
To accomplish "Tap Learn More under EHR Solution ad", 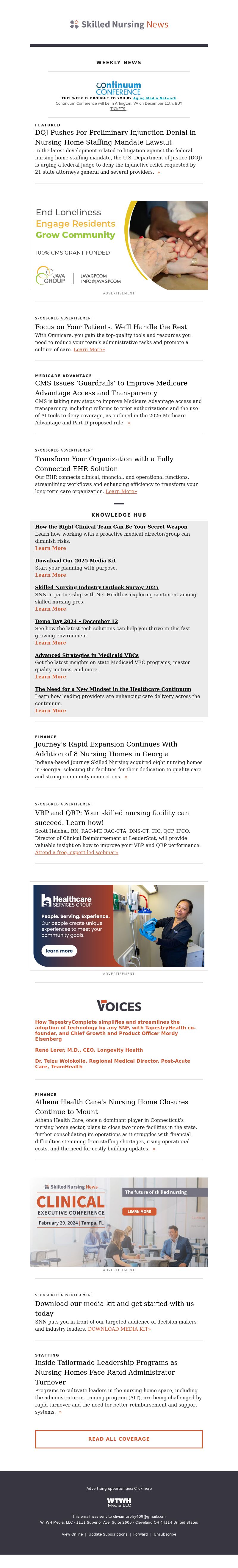I will (x=121, y=491).
